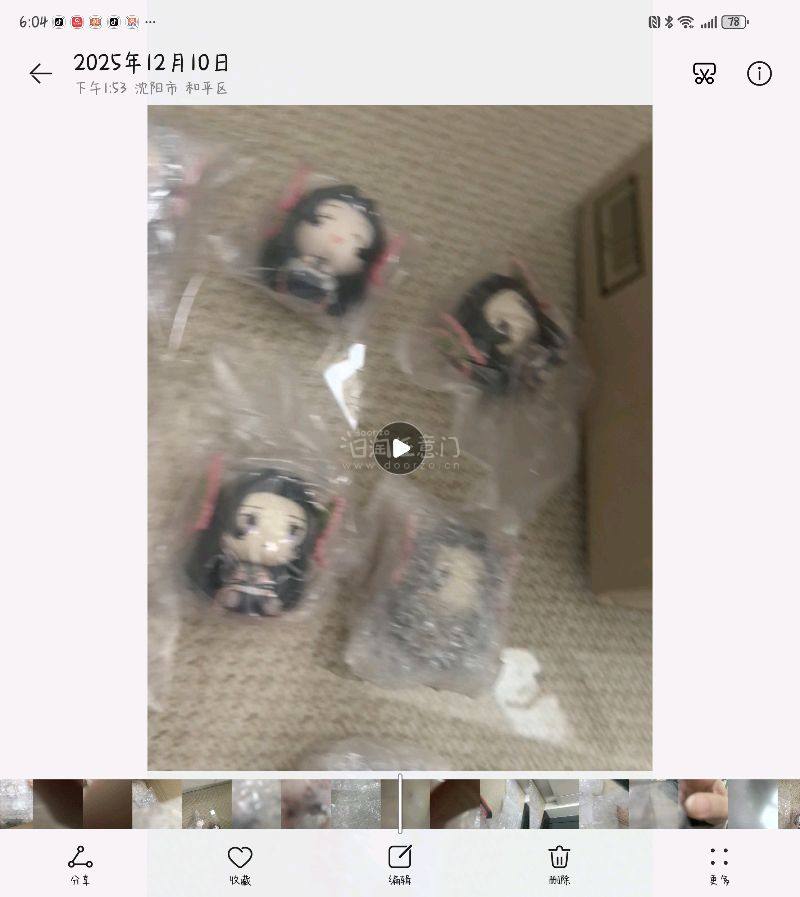
Task: Play the video
Action: [400, 448]
